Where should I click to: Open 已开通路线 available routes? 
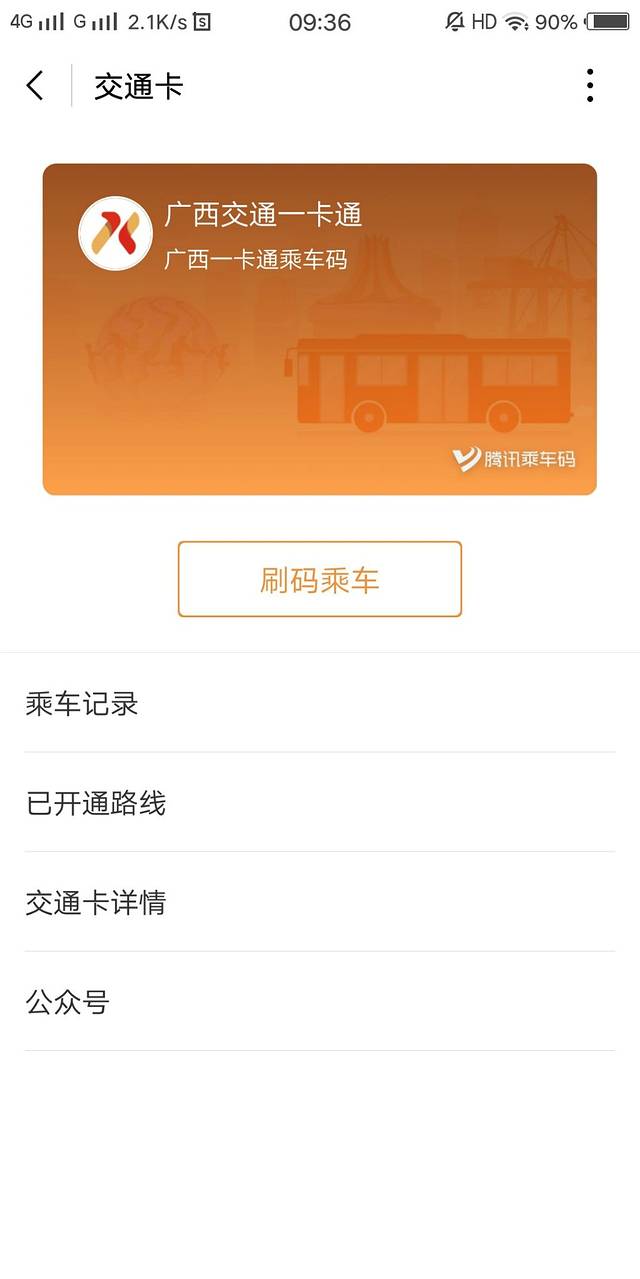tap(319, 803)
